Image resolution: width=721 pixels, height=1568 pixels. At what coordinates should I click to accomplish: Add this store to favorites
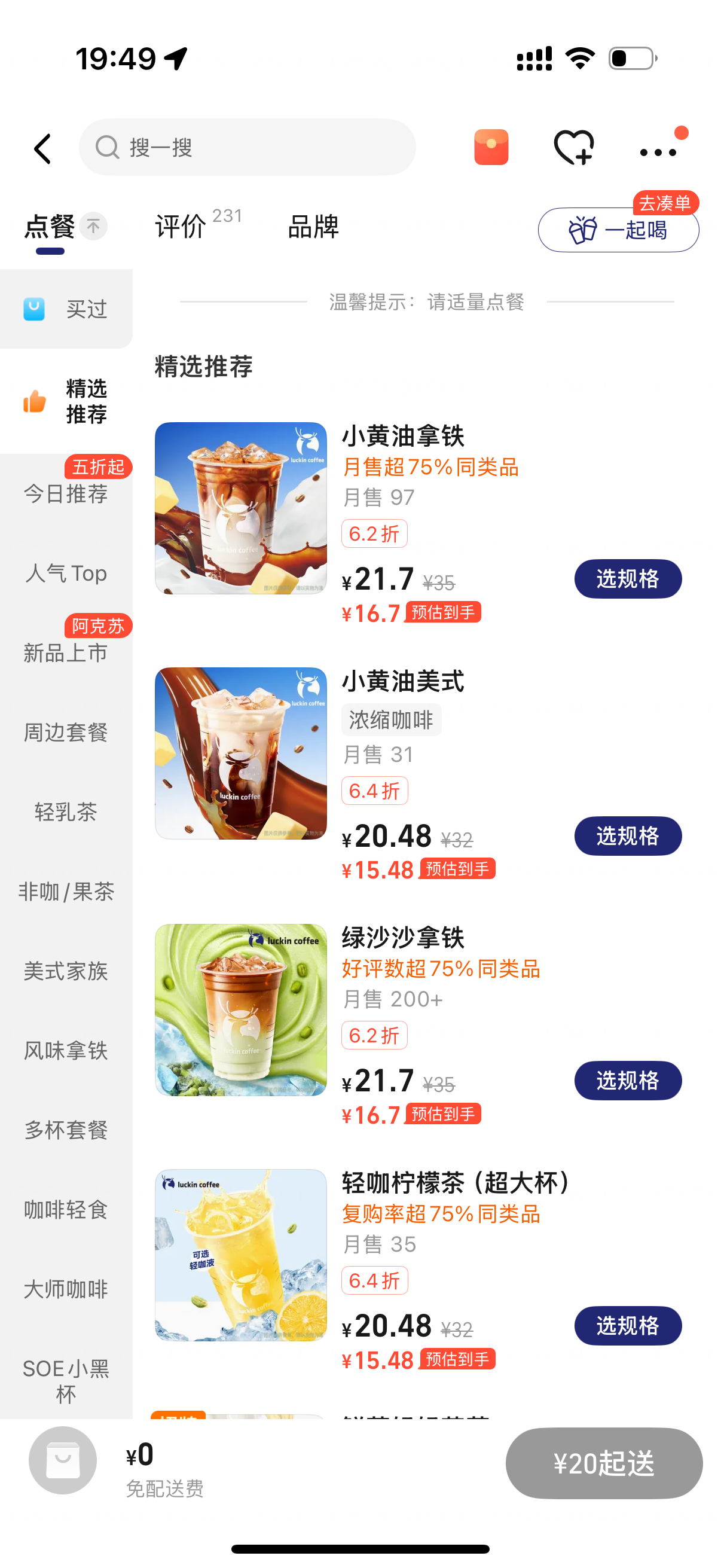(573, 147)
